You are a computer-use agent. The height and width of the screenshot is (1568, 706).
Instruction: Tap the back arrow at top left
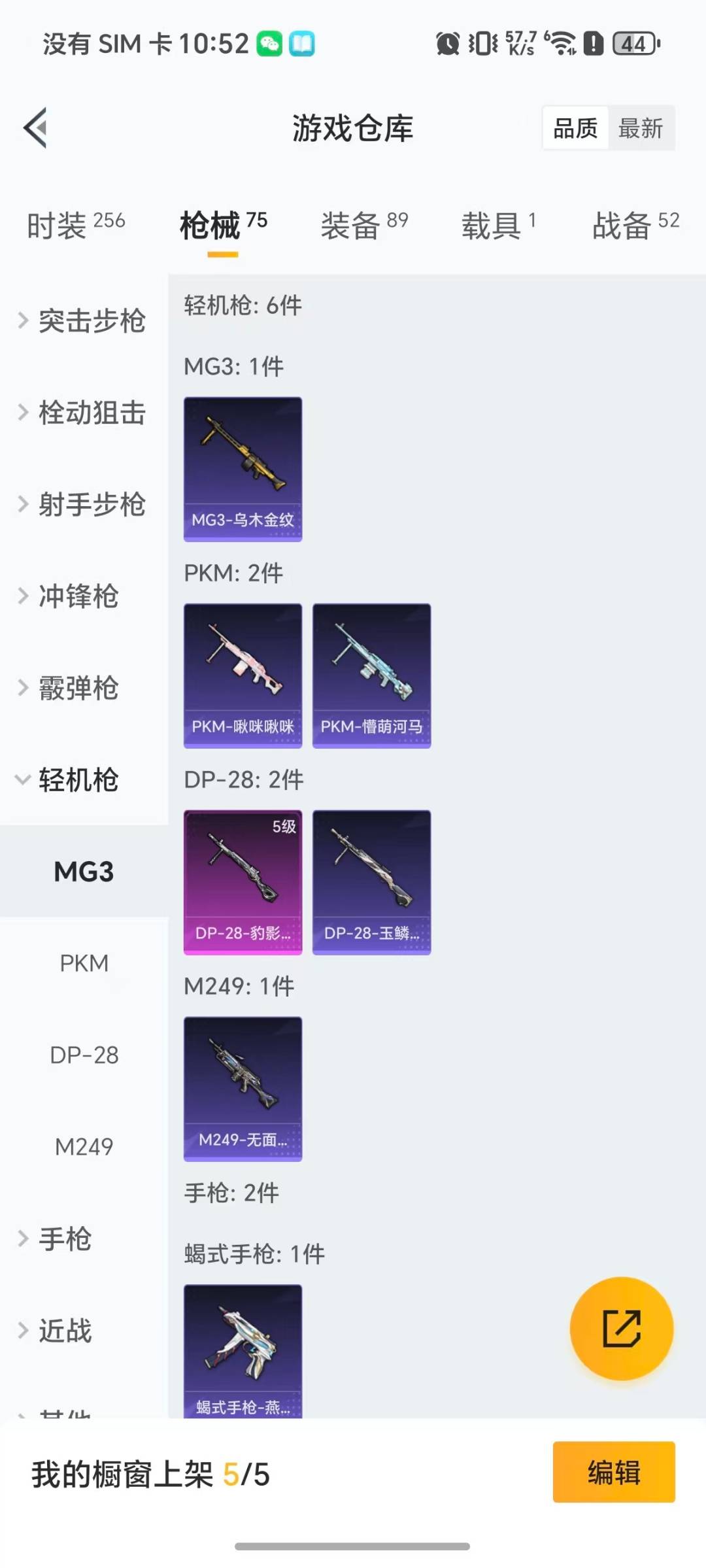[34, 128]
